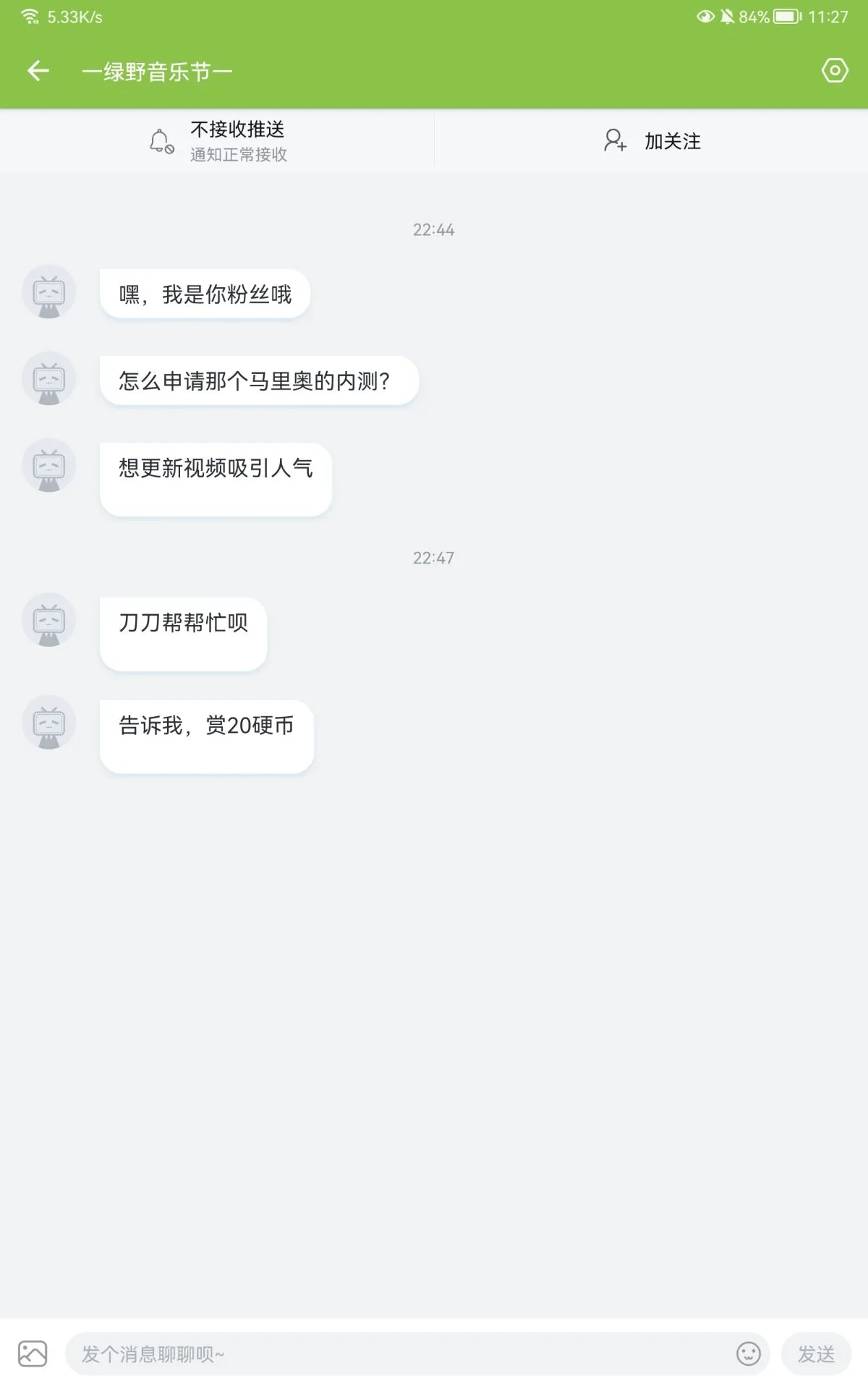The height and width of the screenshot is (1389, 868).
Task: Open chat settings hexagon icon
Action: [x=835, y=70]
